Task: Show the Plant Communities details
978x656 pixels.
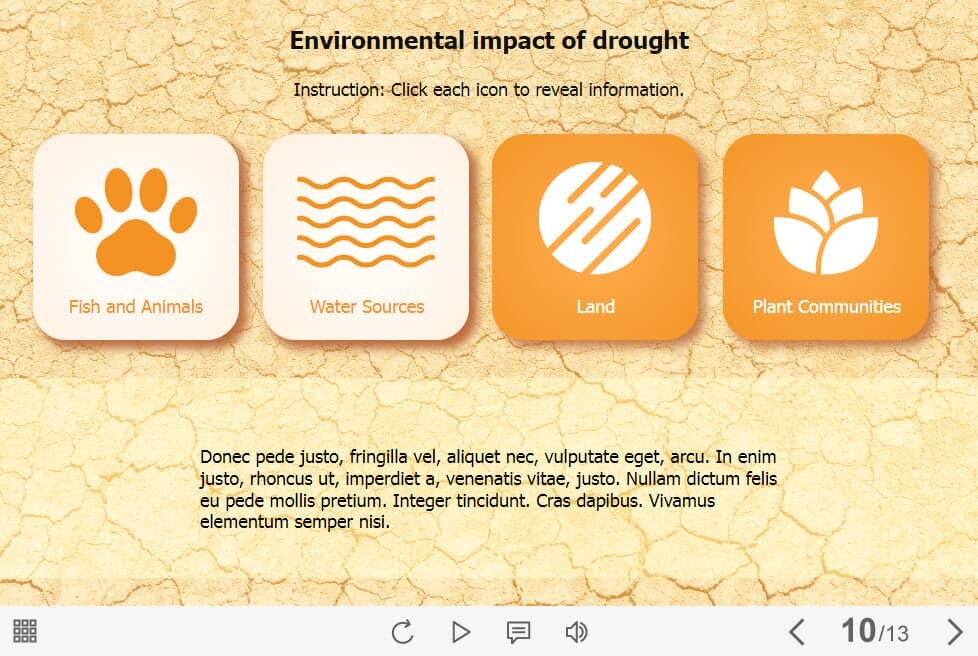Action: click(x=826, y=236)
